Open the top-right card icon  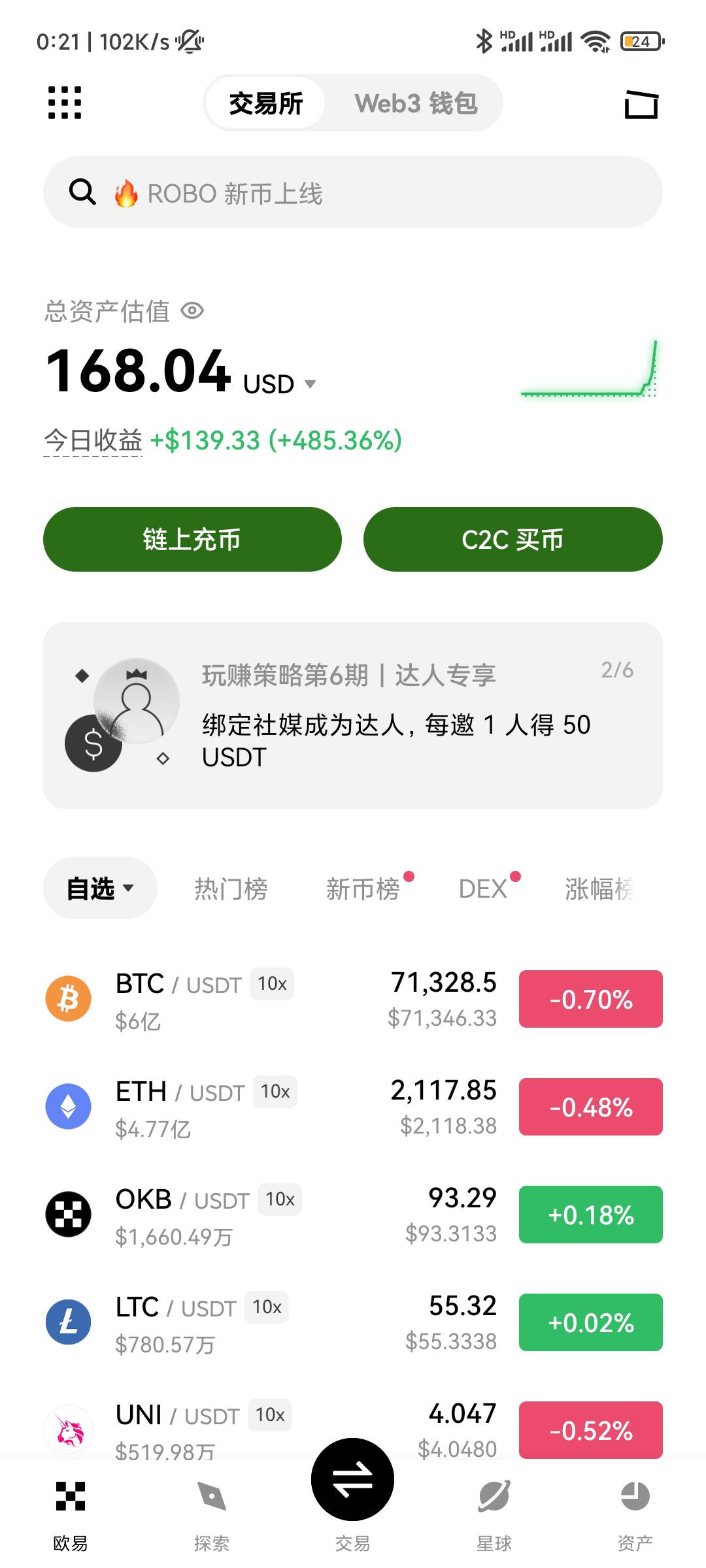(x=641, y=105)
